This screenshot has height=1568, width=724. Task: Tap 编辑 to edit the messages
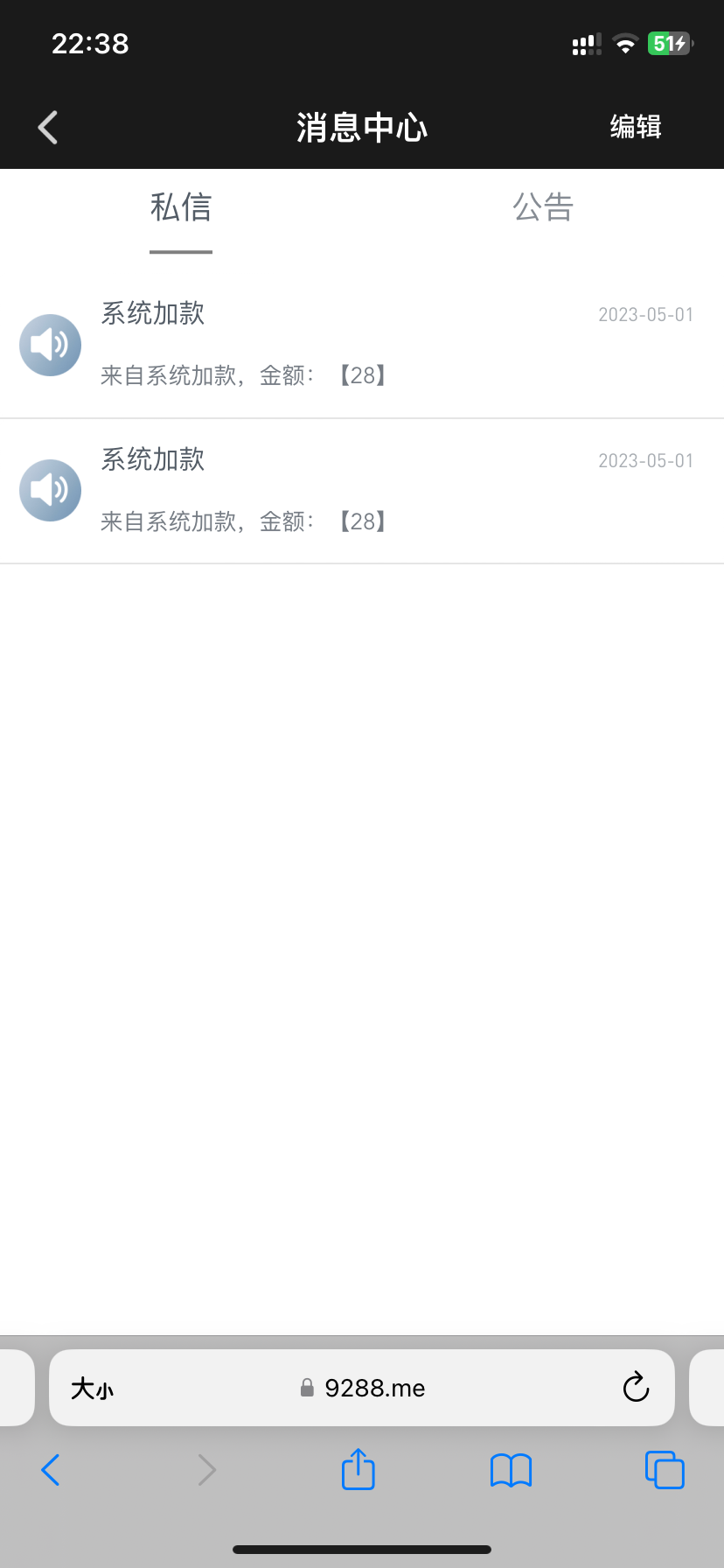636,128
